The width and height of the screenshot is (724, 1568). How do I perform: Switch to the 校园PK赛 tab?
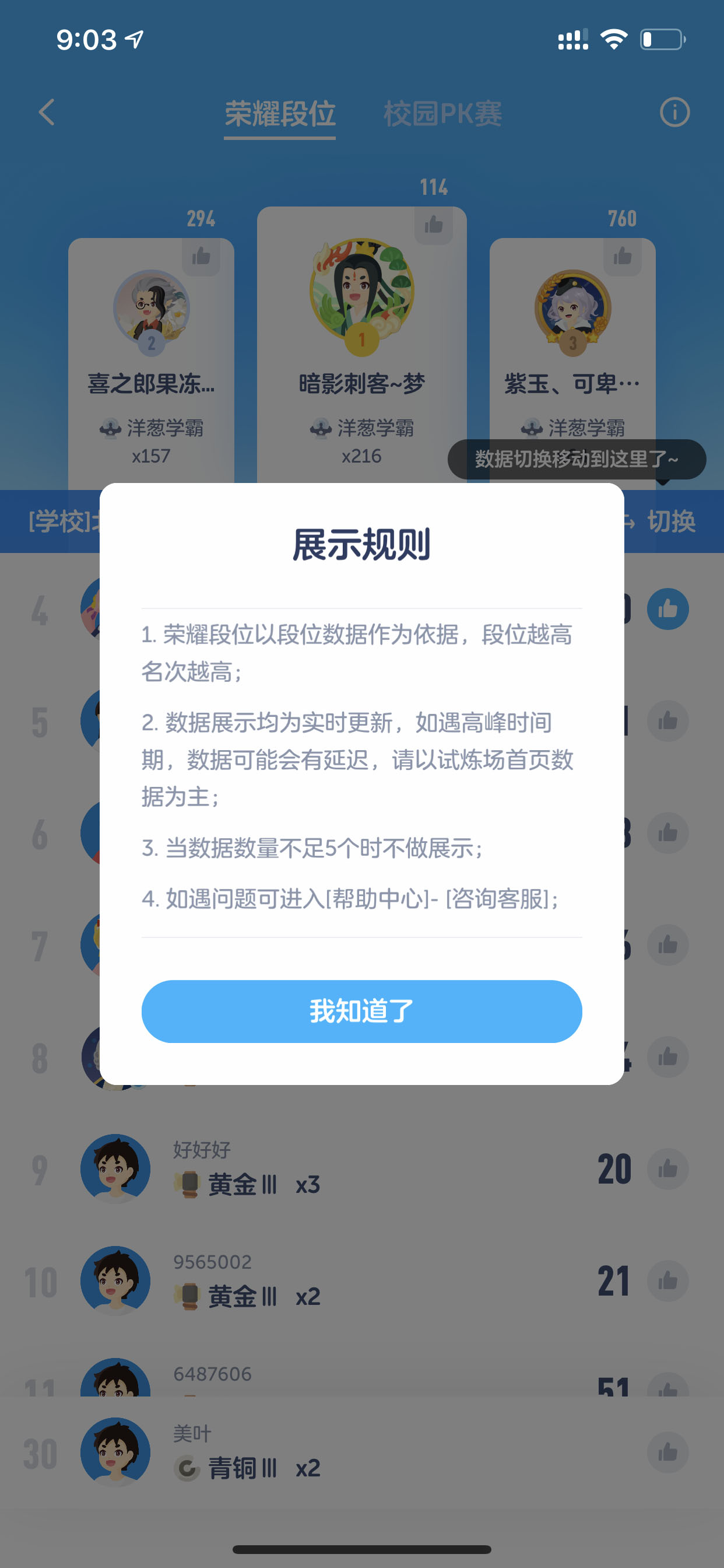442,114
